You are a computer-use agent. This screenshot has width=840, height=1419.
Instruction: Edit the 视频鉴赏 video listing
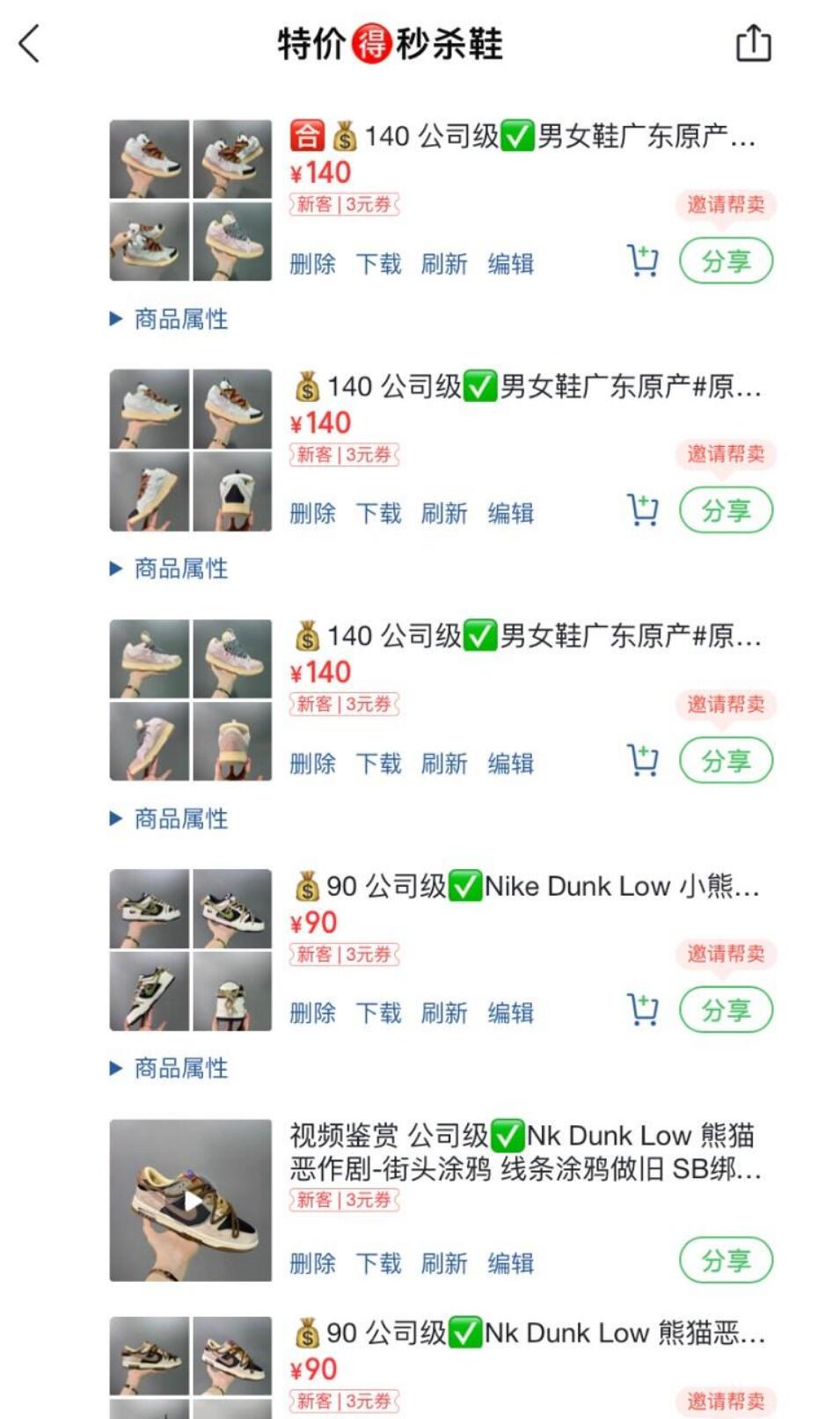click(510, 1264)
